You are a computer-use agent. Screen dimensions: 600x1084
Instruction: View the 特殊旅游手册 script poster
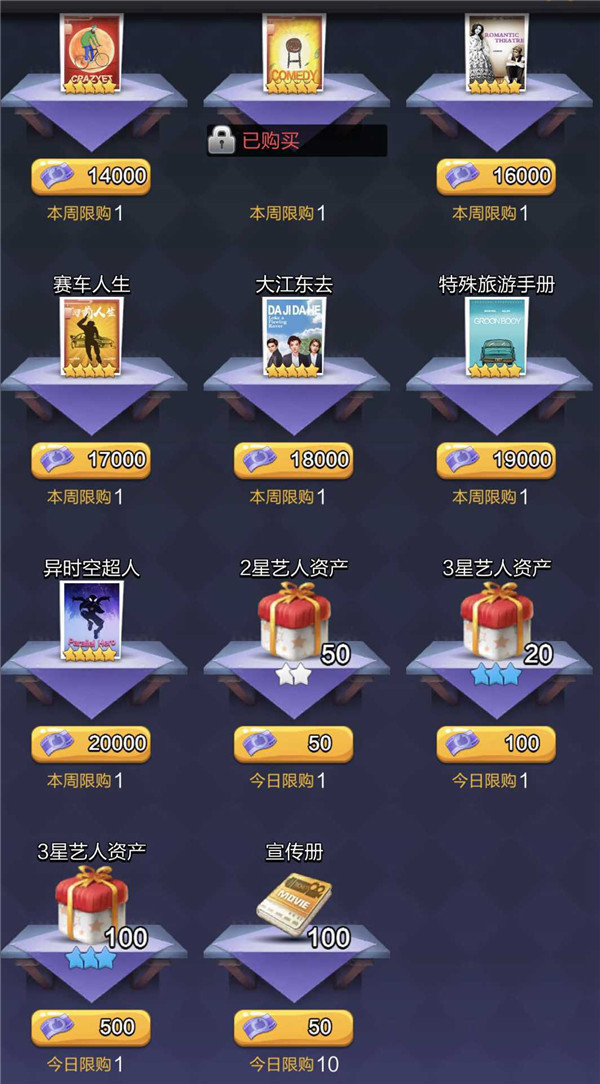[x=496, y=338]
